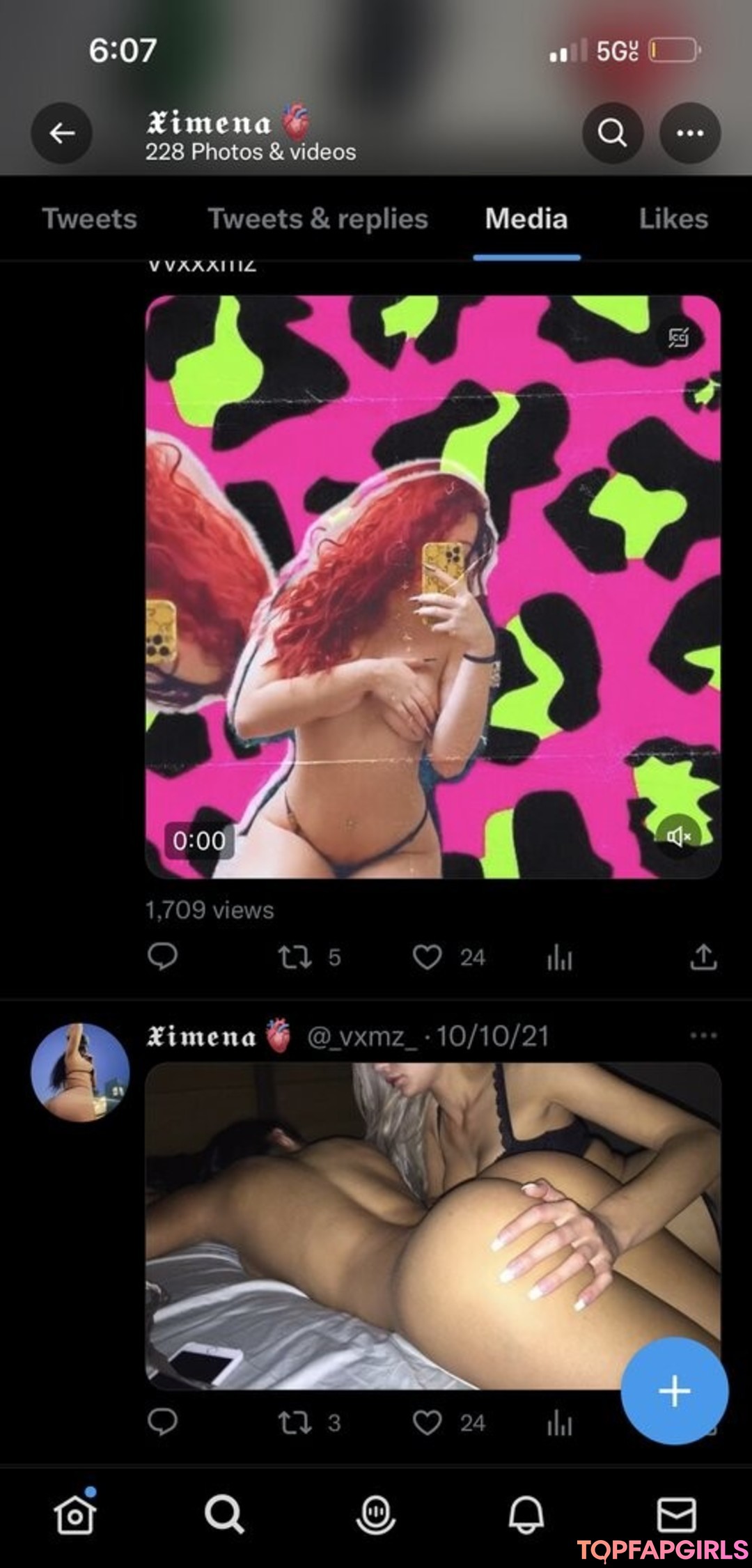Image resolution: width=752 pixels, height=1568 pixels.
Task: Retweet the post with 5 retweets
Action: point(295,957)
